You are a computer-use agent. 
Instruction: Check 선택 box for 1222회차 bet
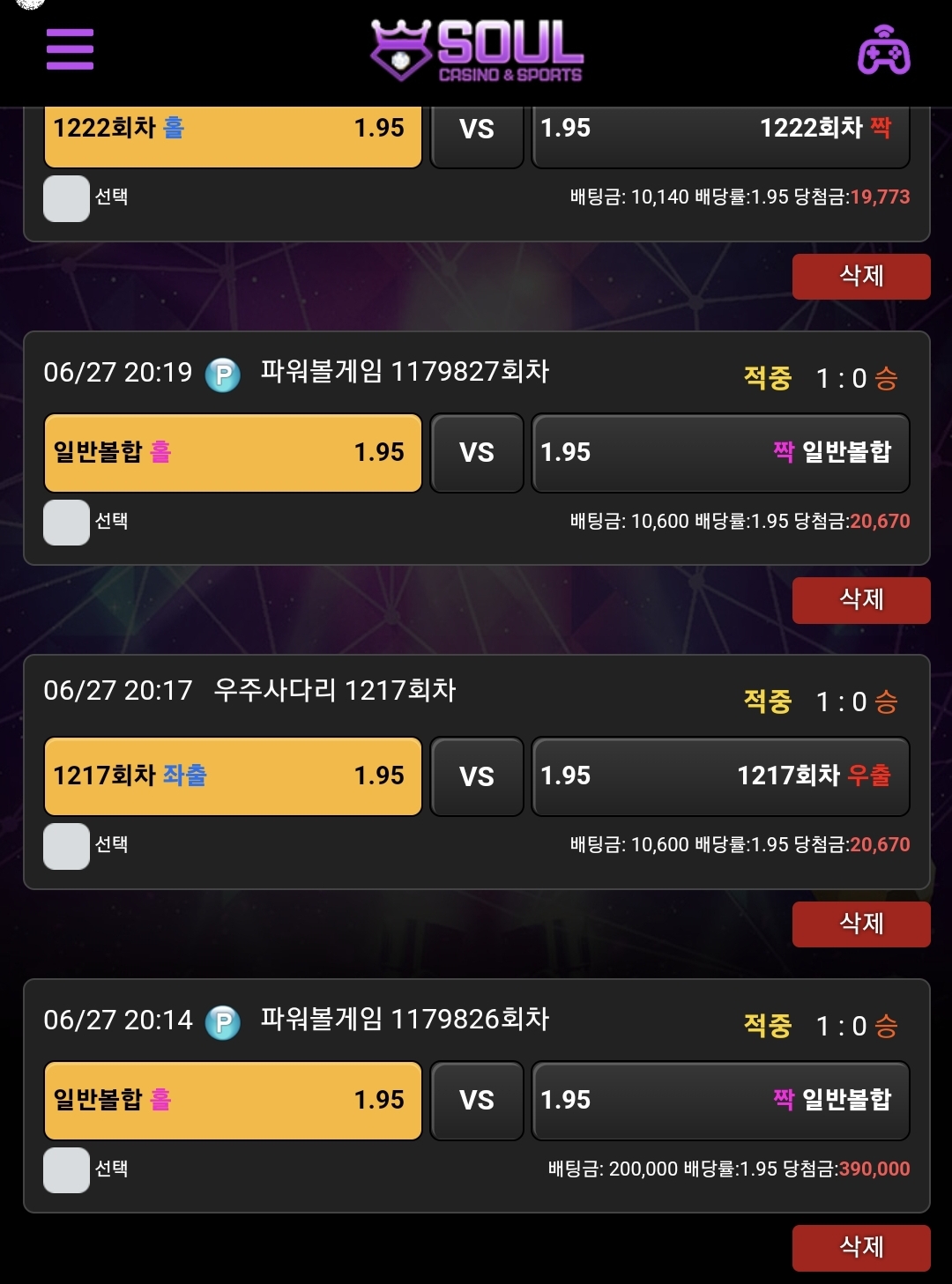coord(66,198)
